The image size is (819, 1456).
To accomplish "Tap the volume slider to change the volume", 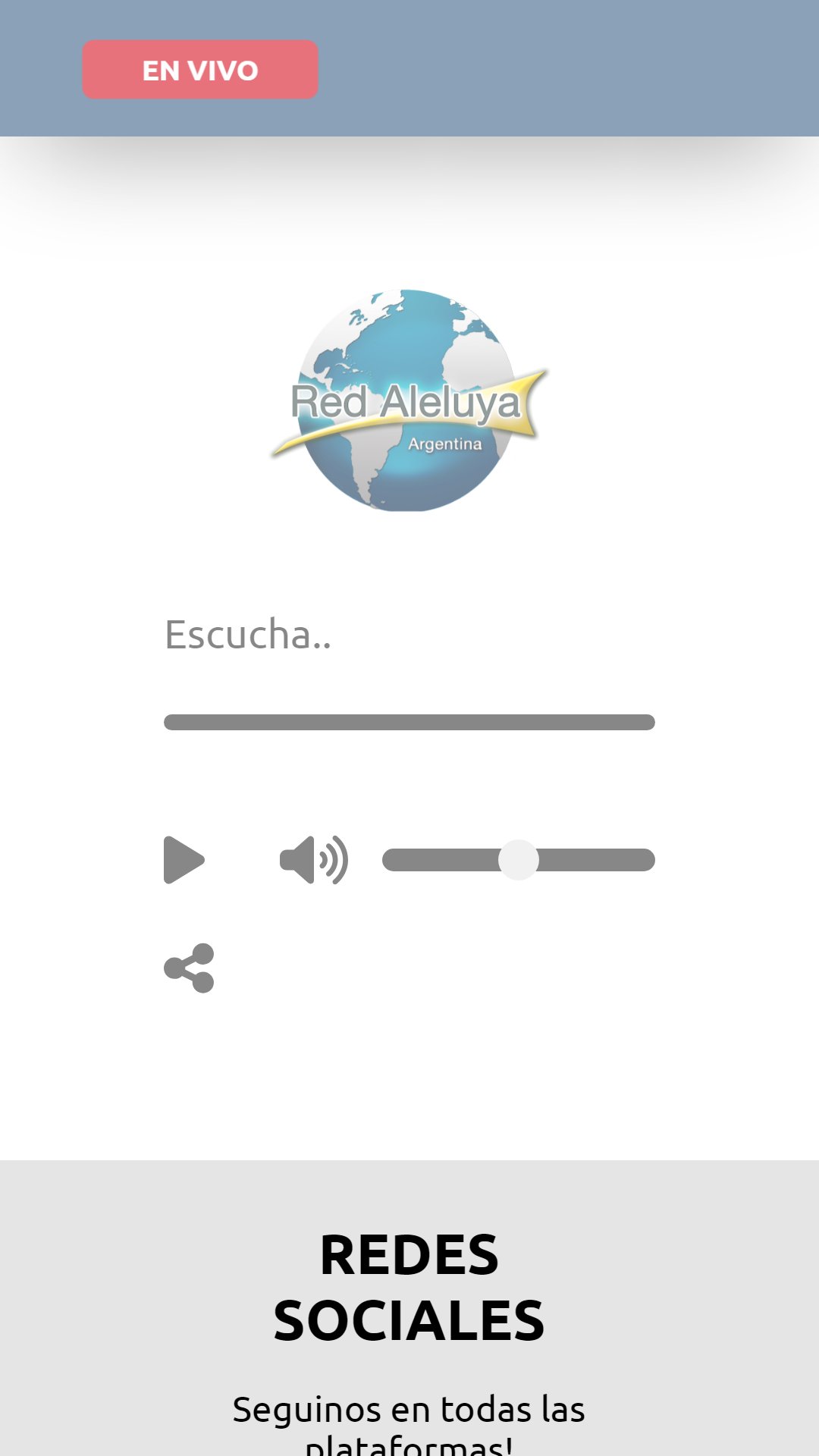I will coord(519,860).
